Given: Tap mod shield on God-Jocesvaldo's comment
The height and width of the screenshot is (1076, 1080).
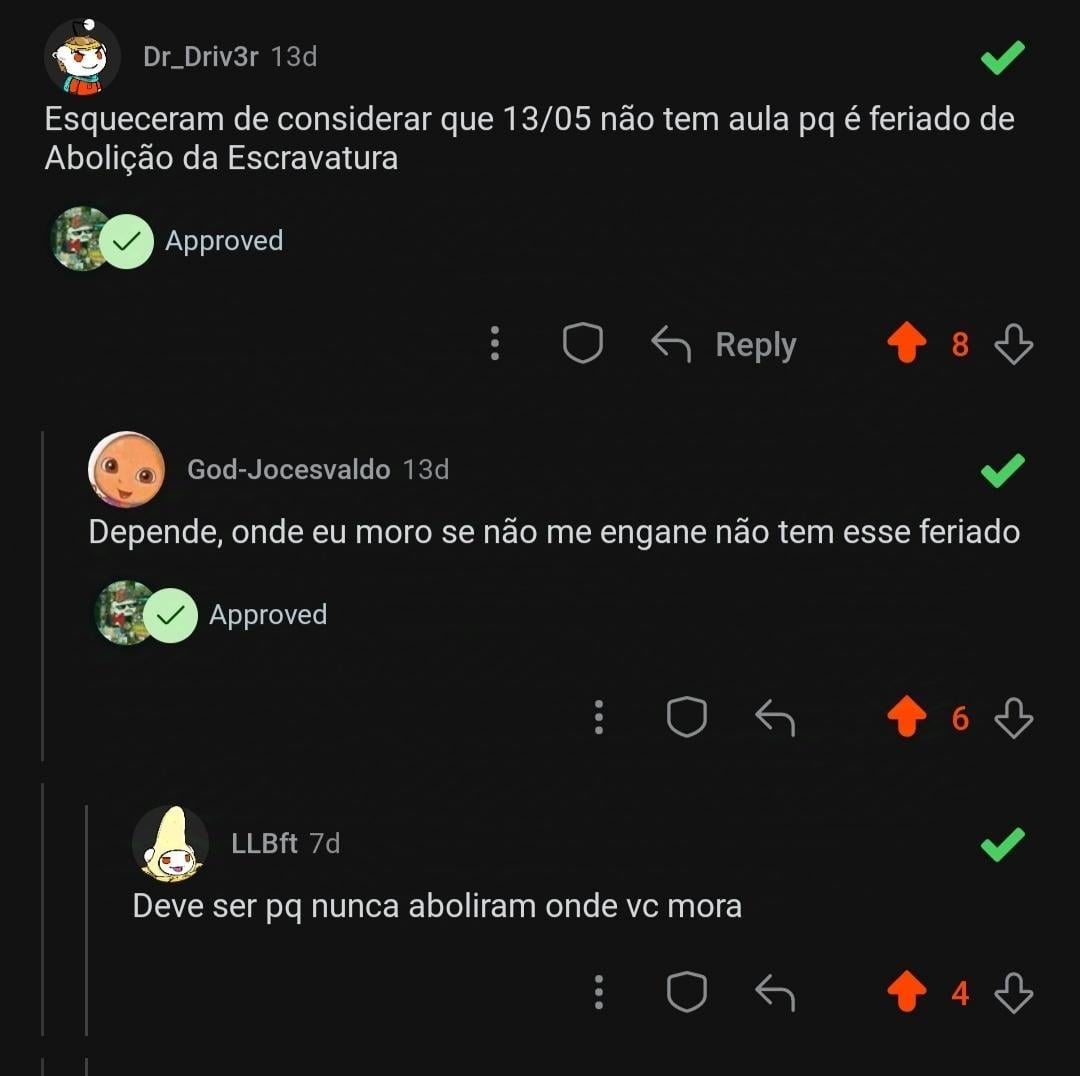Looking at the screenshot, I should [x=686, y=718].
